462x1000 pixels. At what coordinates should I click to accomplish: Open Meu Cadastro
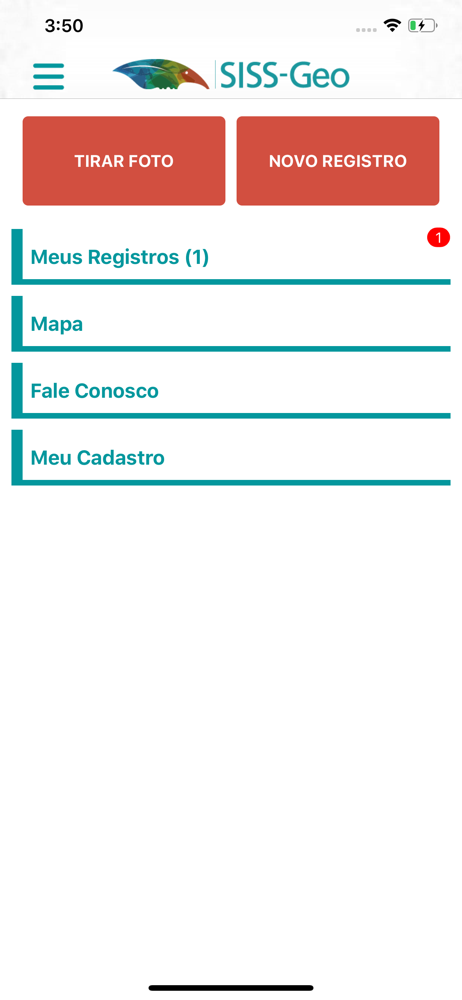click(x=231, y=457)
